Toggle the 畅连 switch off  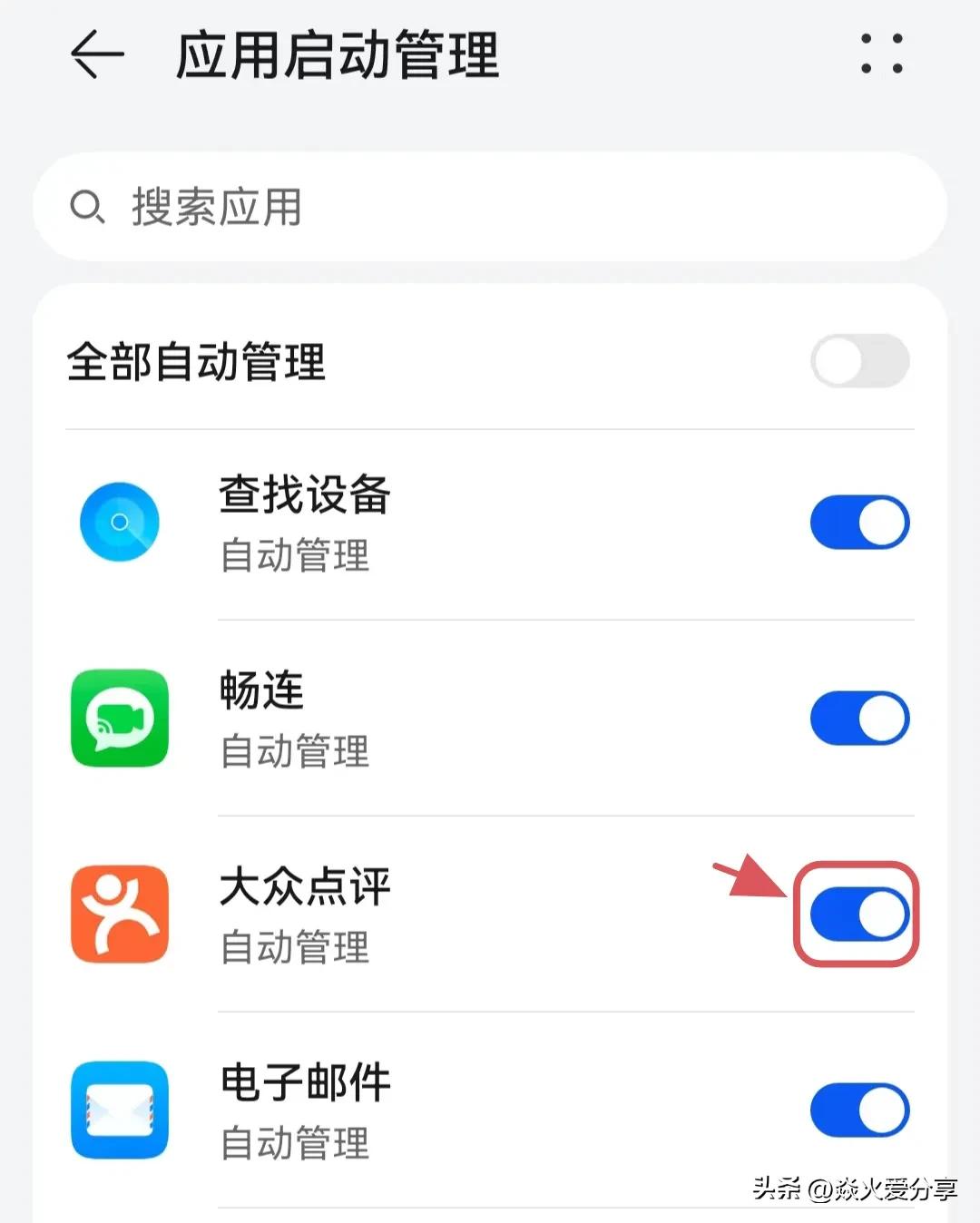860,718
